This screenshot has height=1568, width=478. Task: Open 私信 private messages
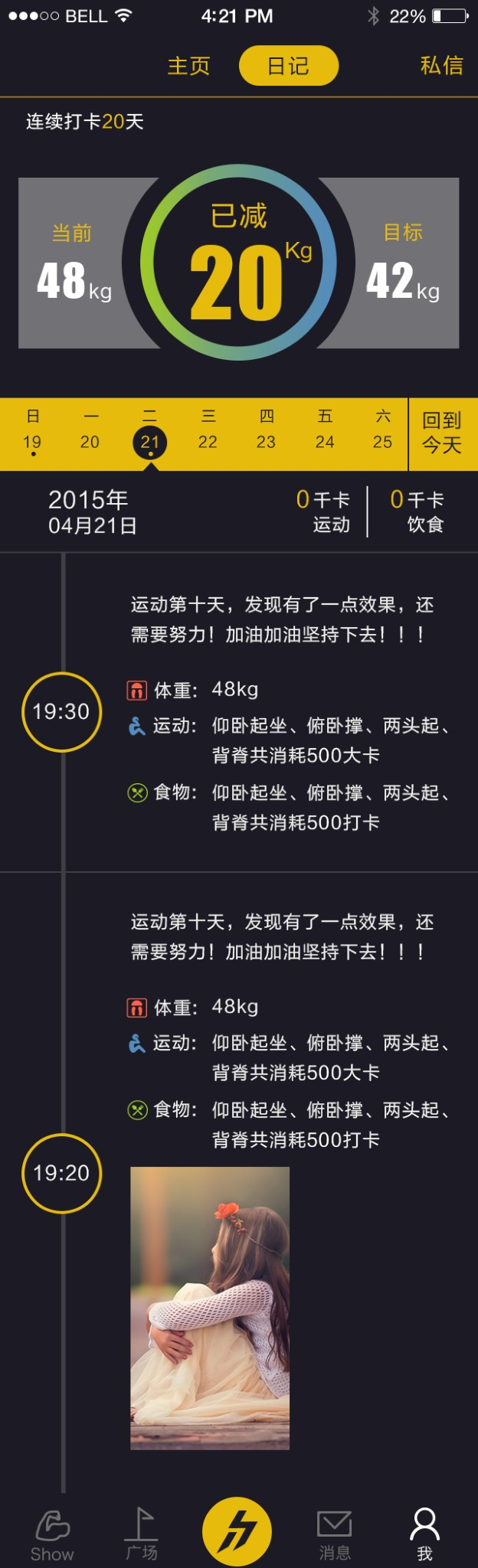click(441, 66)
